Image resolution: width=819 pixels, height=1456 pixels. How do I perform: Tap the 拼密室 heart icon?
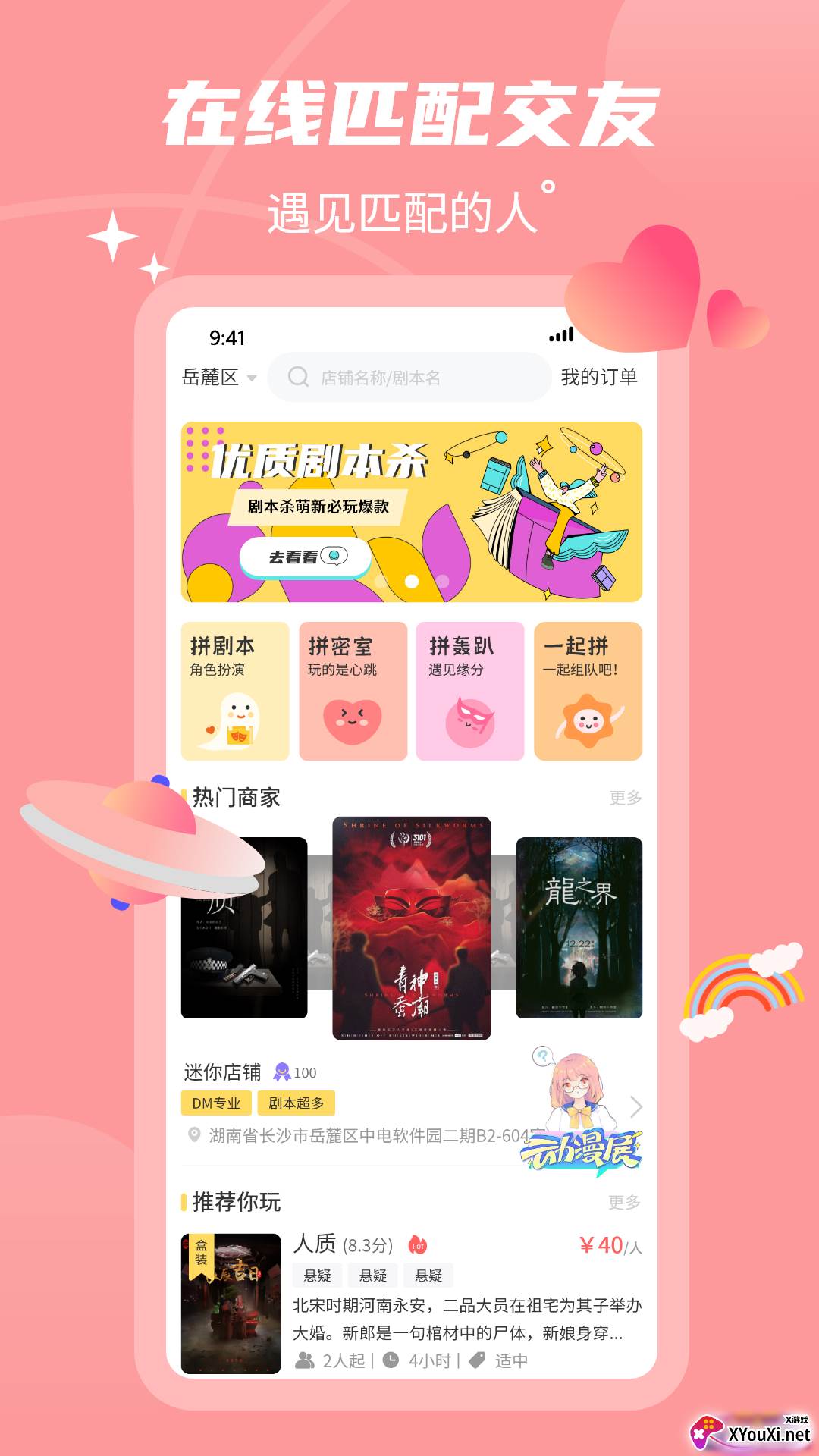[x=353, y=722]
